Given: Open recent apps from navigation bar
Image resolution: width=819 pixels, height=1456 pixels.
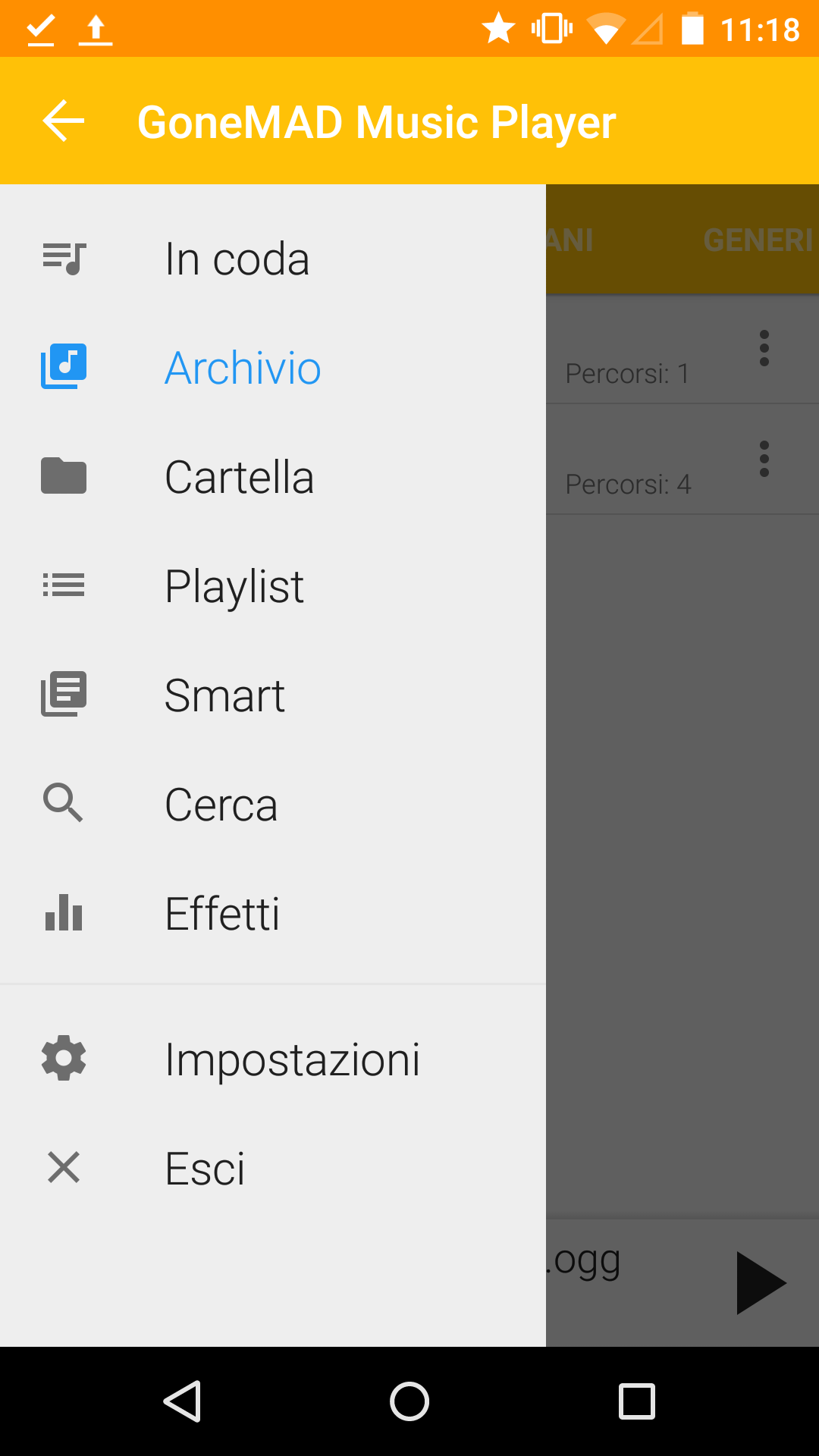Looking at the screenshot, I should (637, 1401).
